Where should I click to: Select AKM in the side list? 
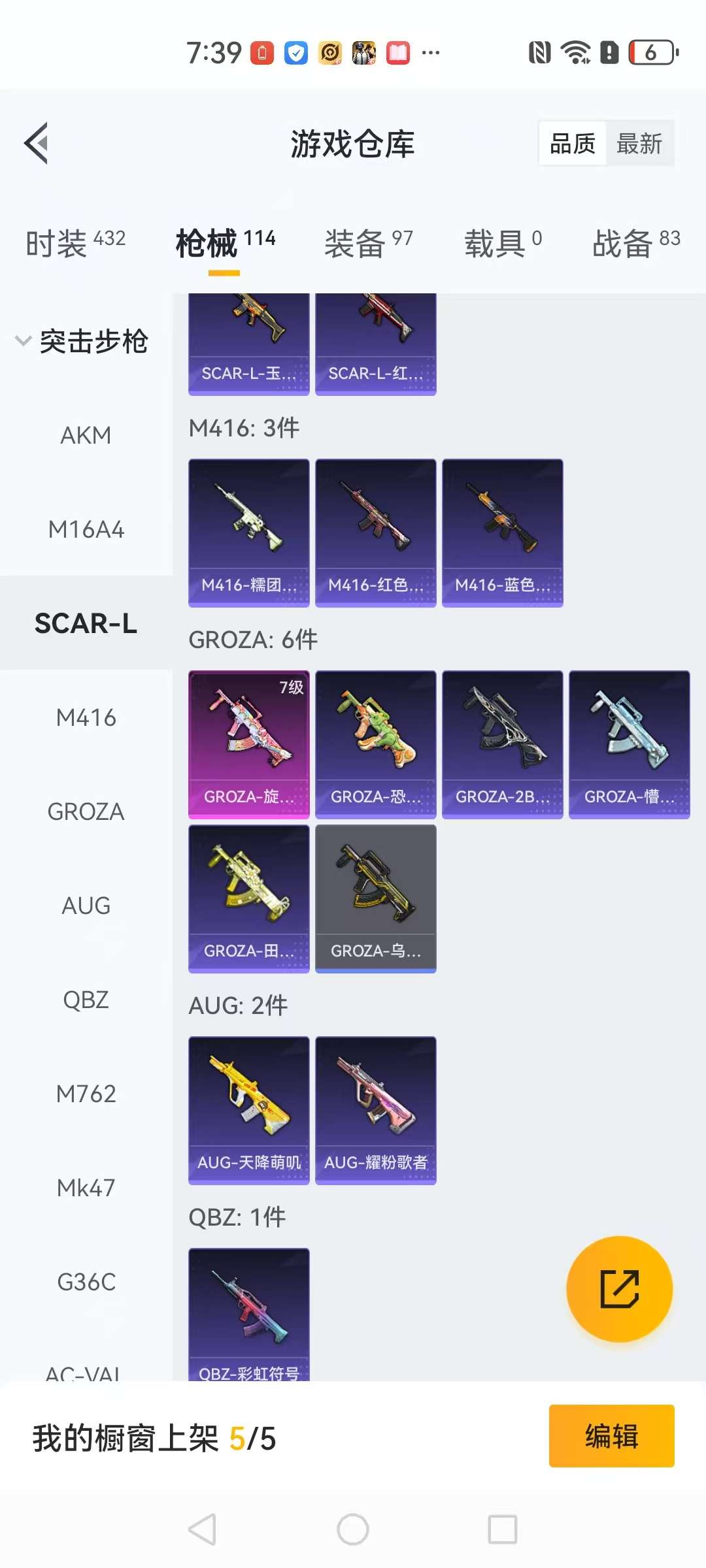86,435
